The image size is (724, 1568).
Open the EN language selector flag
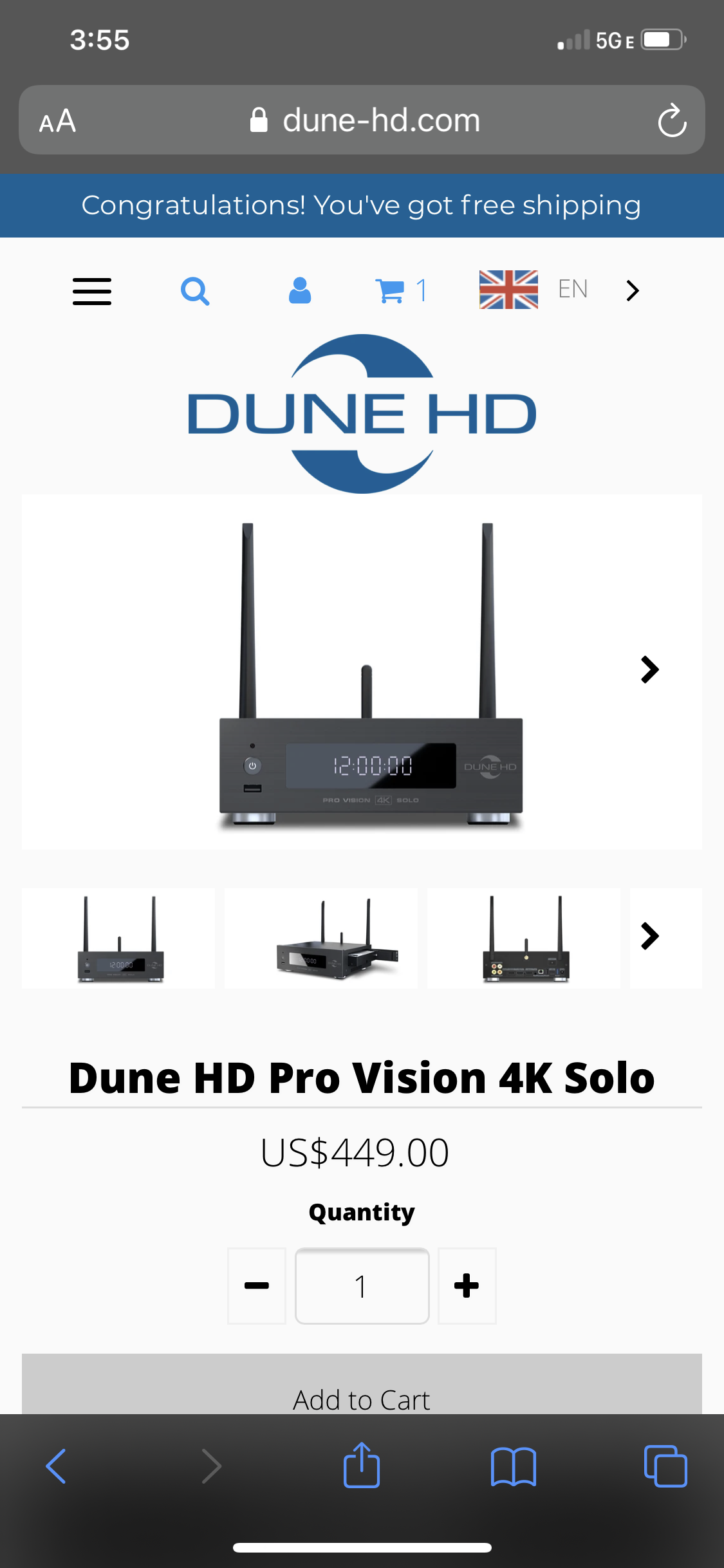point(508,290)
